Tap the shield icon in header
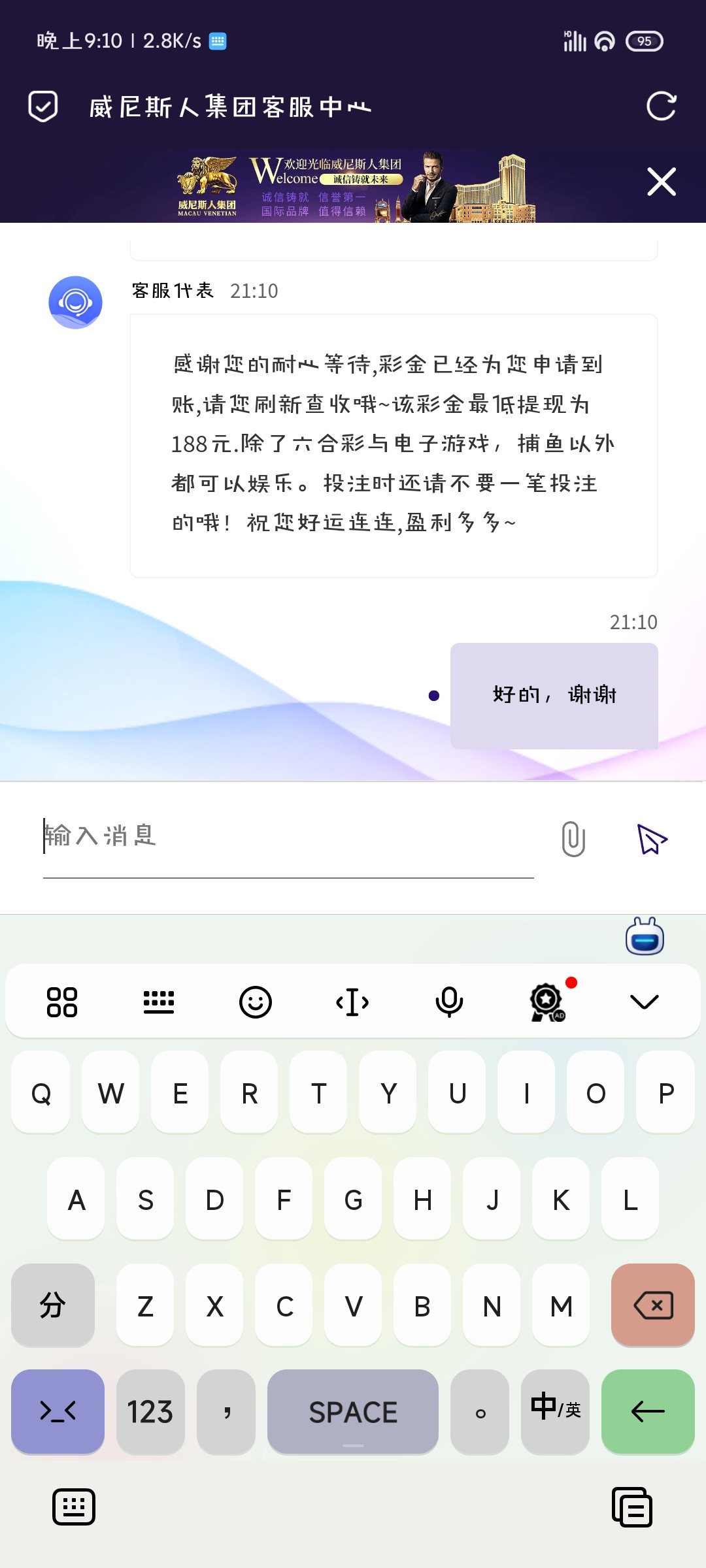Image resolution: width=706 pixels, height=1568 pixels. click(x=43, y=106)
